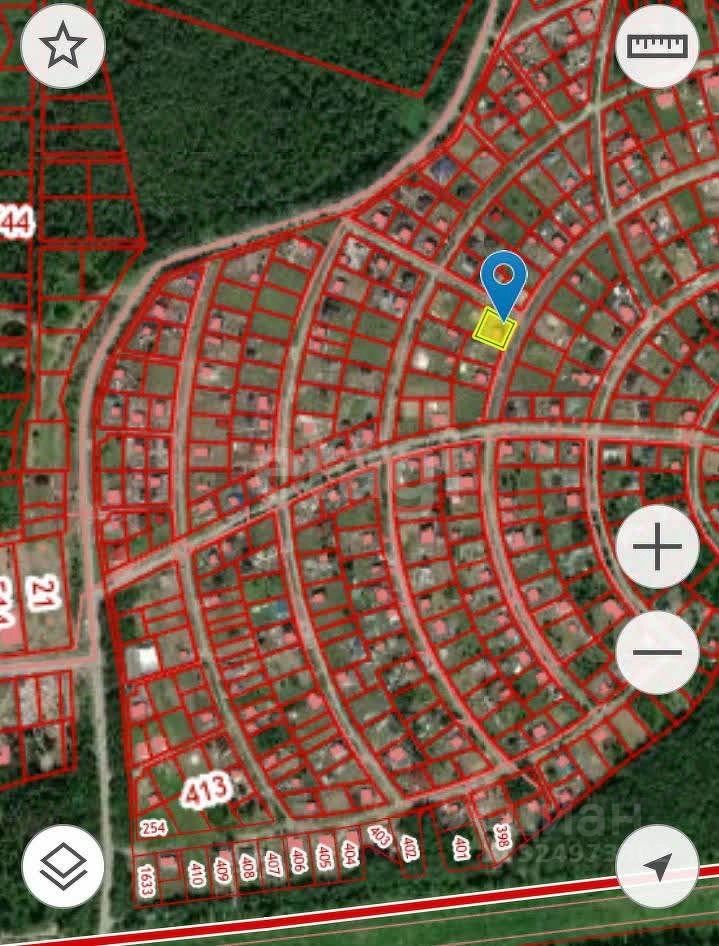This screenshot has width=719, height=946.
Task: Zoom out the map
Action: click(657, 653)
